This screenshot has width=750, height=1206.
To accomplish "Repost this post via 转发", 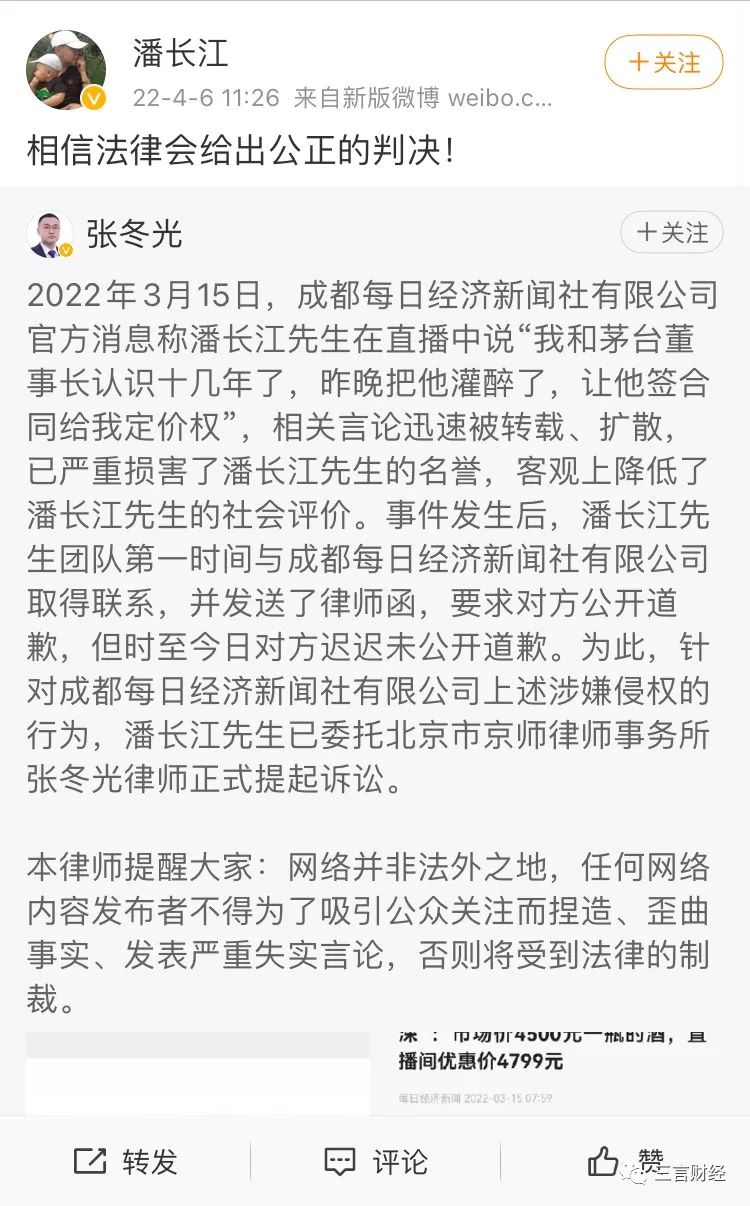I will pos(125,1161).
